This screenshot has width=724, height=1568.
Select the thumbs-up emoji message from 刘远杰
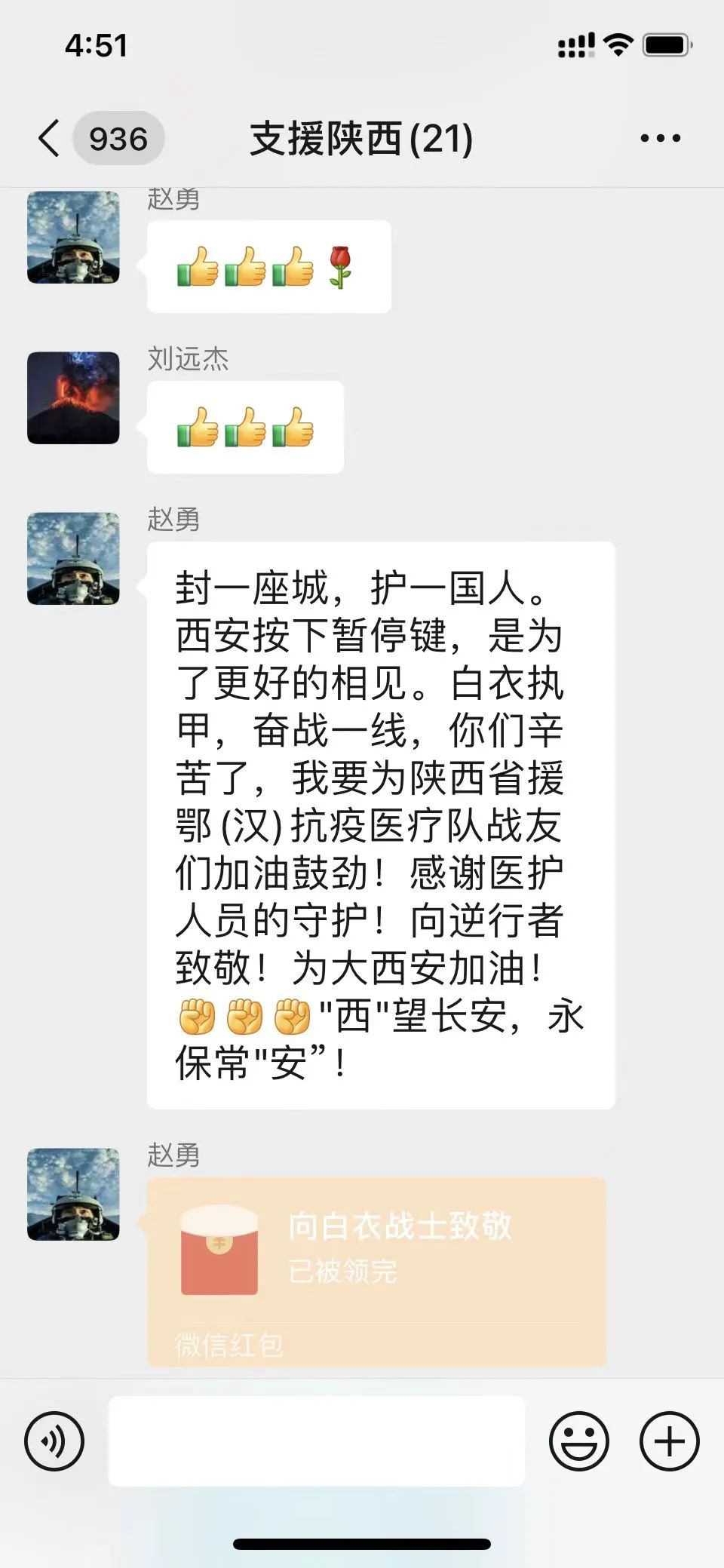click(x=245, y=427)
